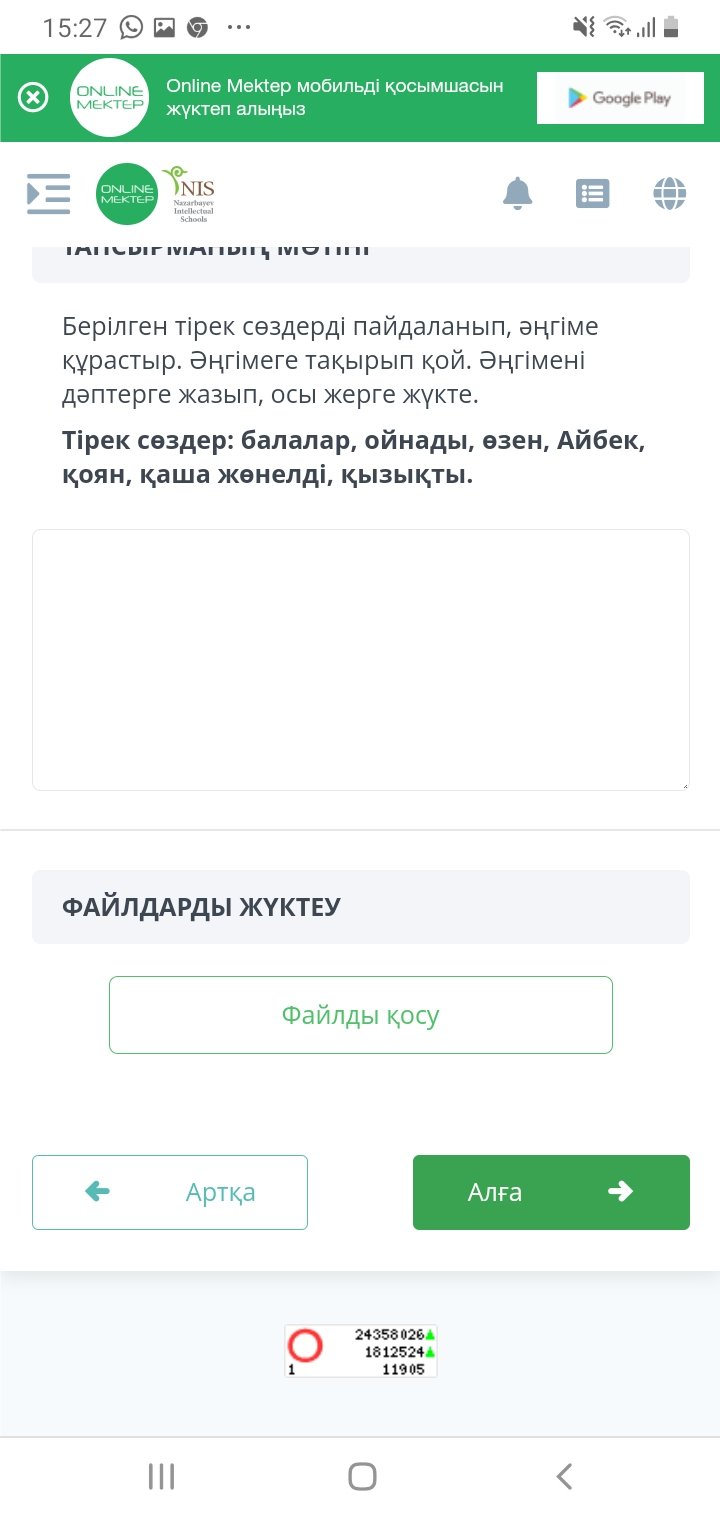Open Google Play download button
The height and width of the screenshot is (1520, 720).
click(x=619, y=98)
